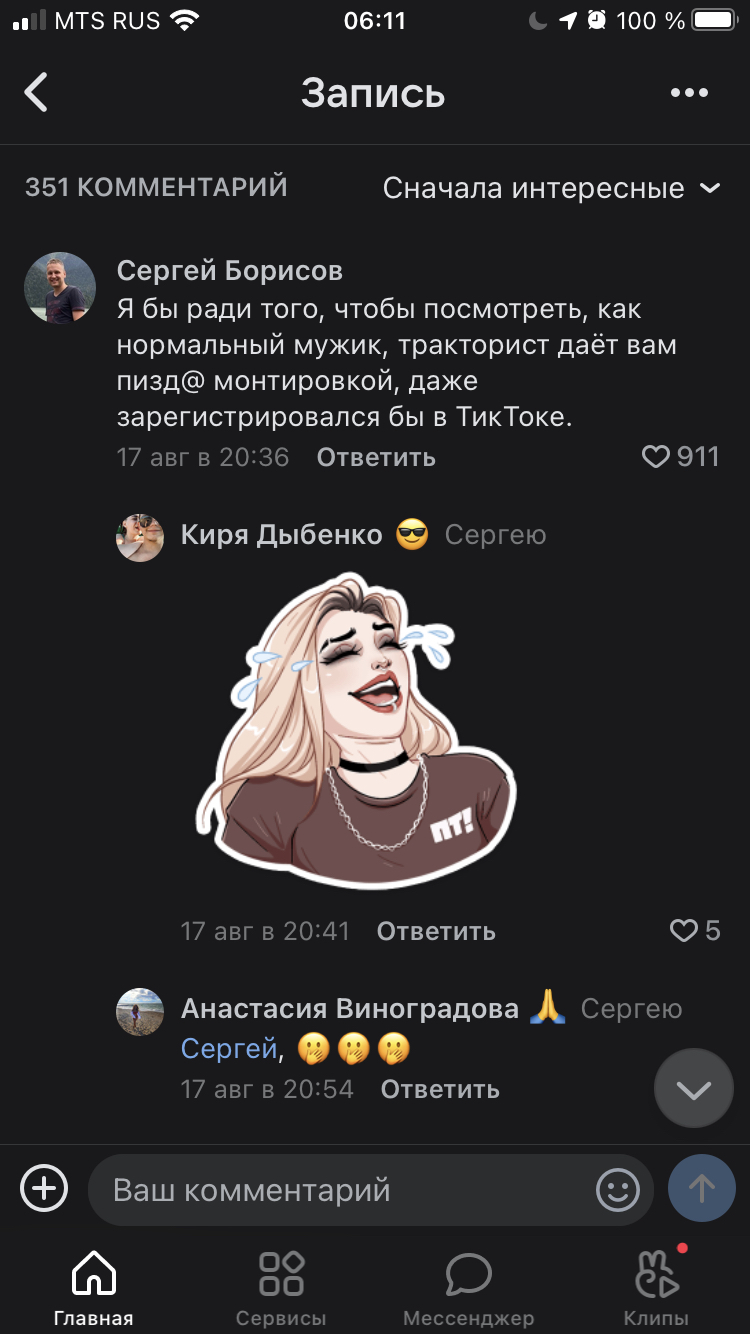Like Сергей Борисов's comment with 911 likes

coord(680,457)
